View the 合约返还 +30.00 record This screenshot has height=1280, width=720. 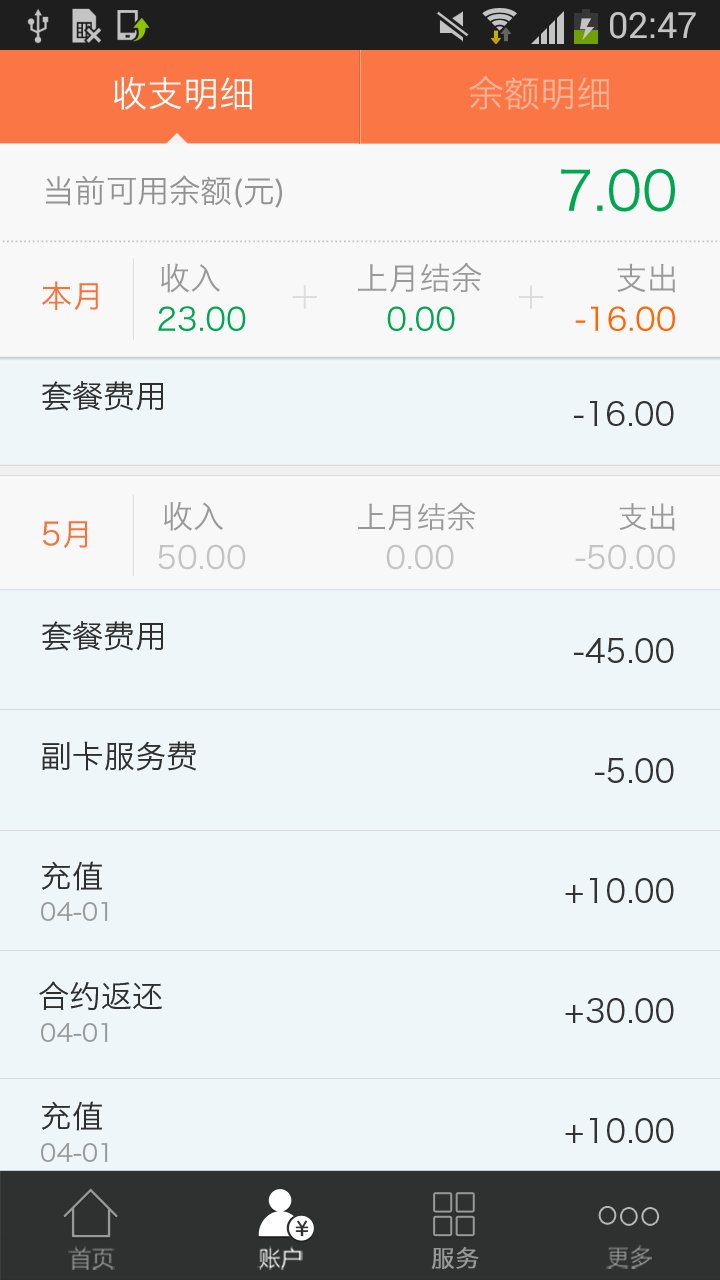(x=360, y=1011)
